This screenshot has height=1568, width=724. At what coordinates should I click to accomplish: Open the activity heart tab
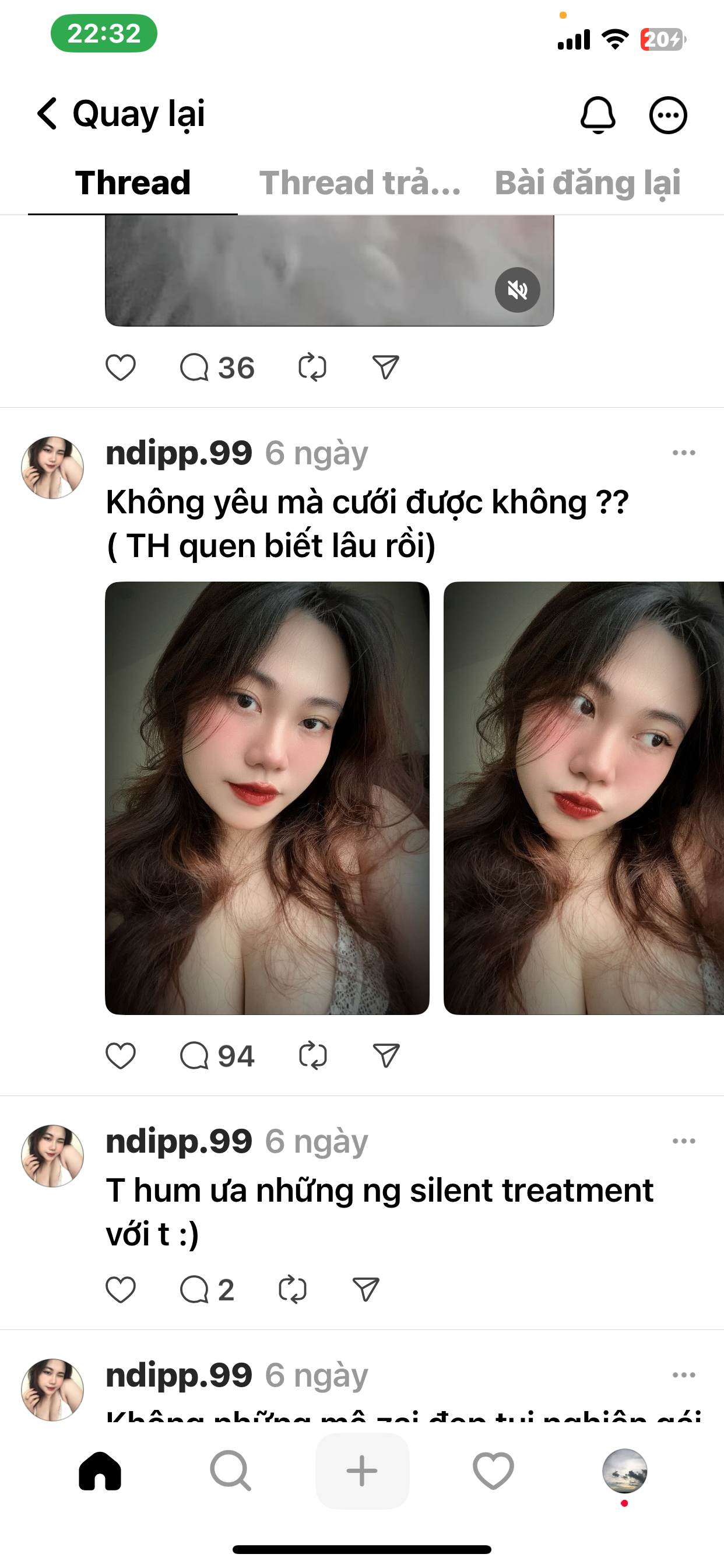493,1471
